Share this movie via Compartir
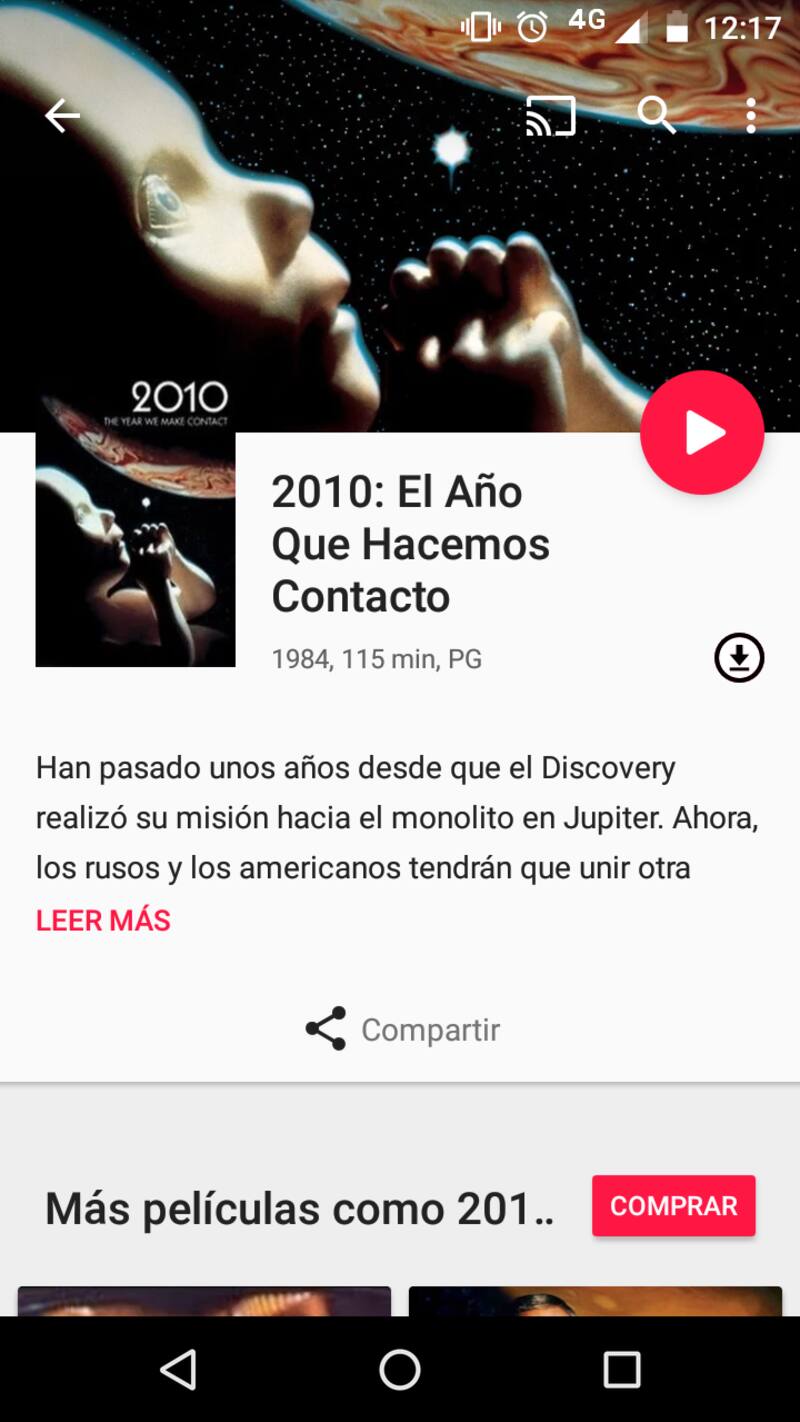The width and height of the screenshot is (800, 1422). [402, 1029]
